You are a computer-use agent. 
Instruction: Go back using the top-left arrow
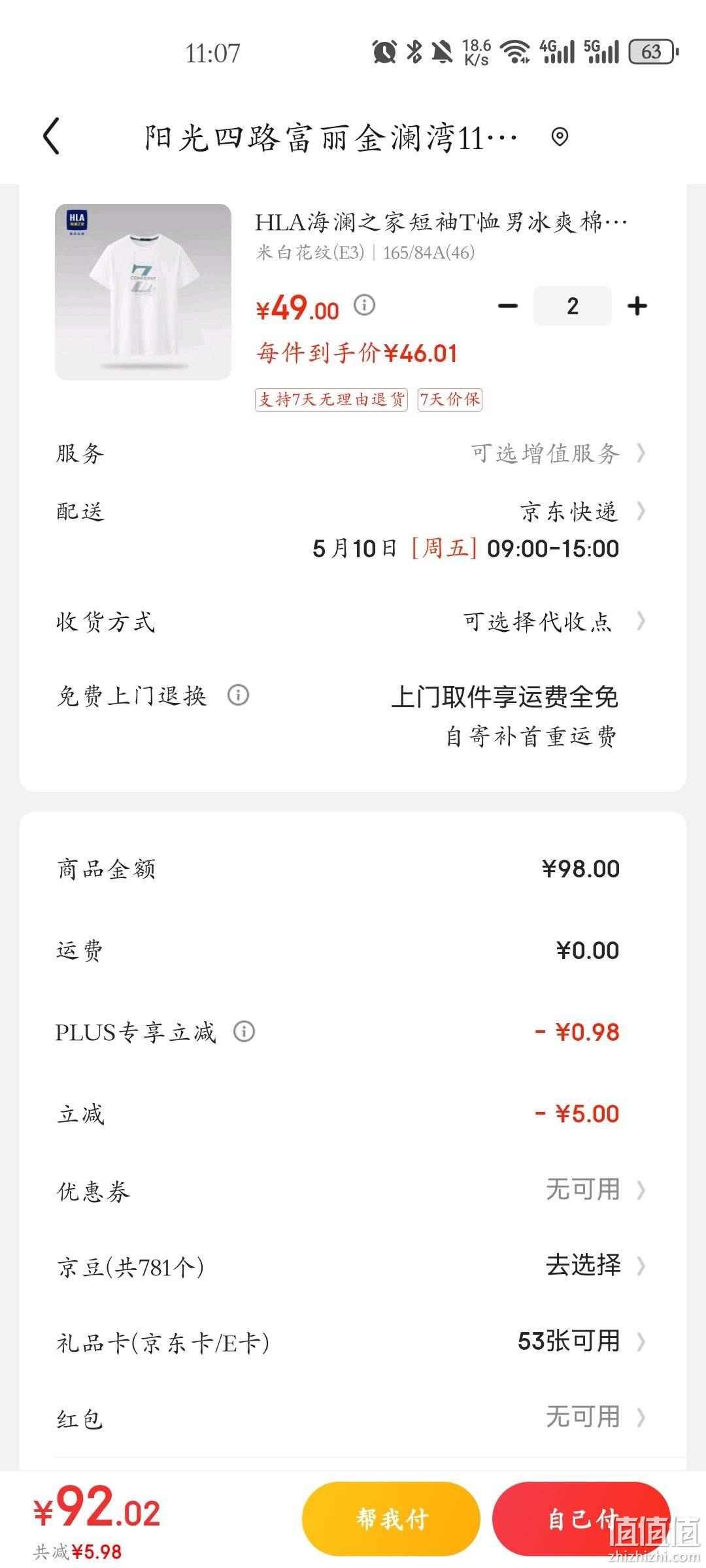click(x=52, y=137)
